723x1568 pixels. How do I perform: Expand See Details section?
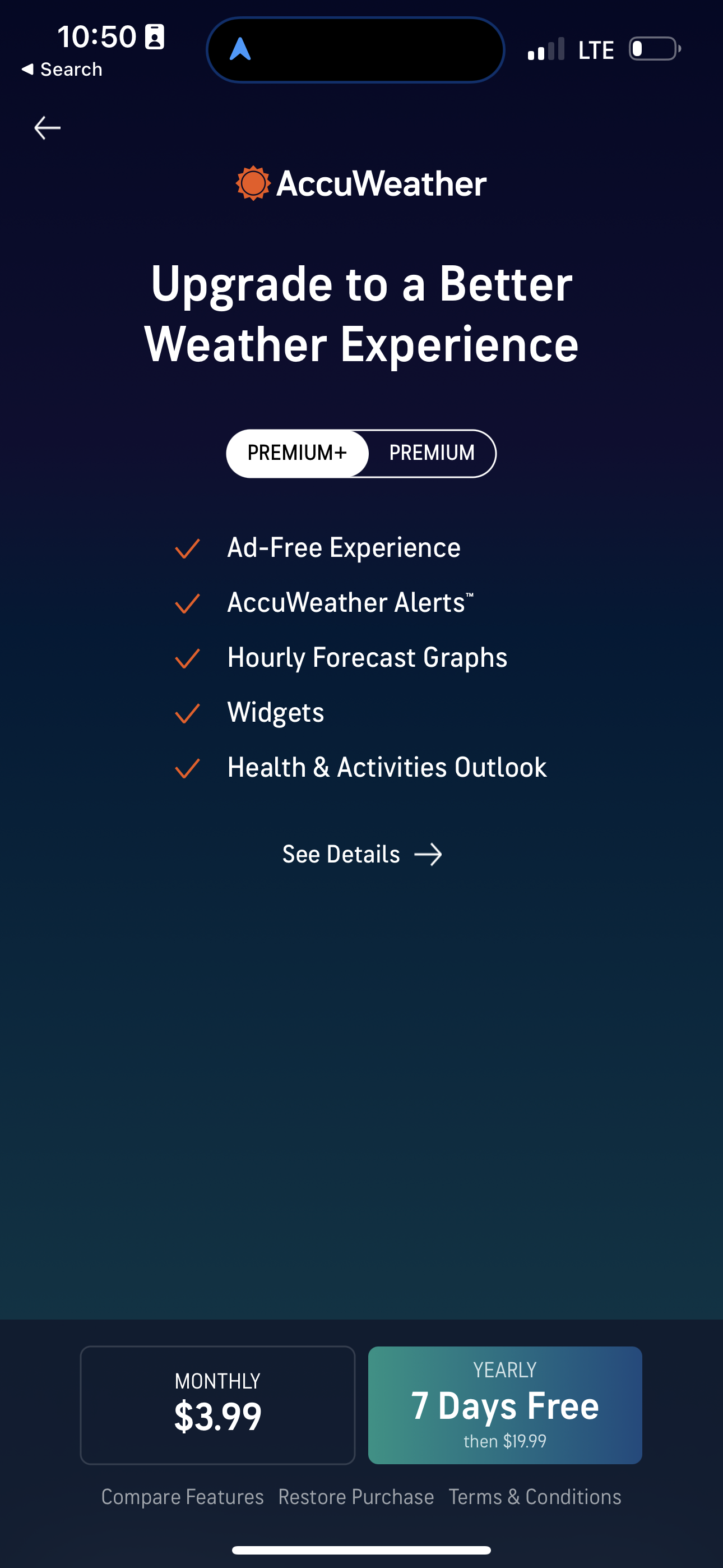341,854
